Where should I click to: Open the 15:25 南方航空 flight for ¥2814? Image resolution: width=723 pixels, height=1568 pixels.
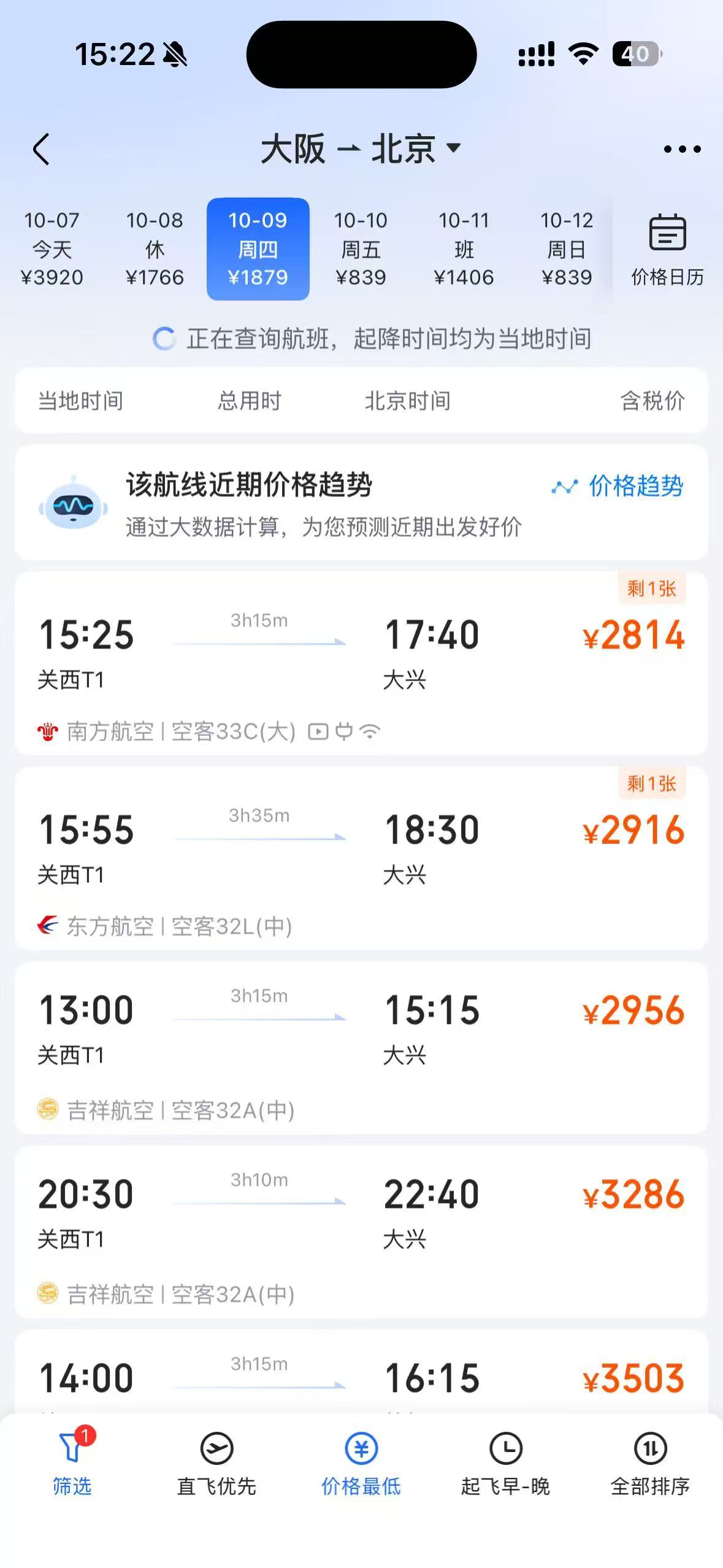point(361,663)
